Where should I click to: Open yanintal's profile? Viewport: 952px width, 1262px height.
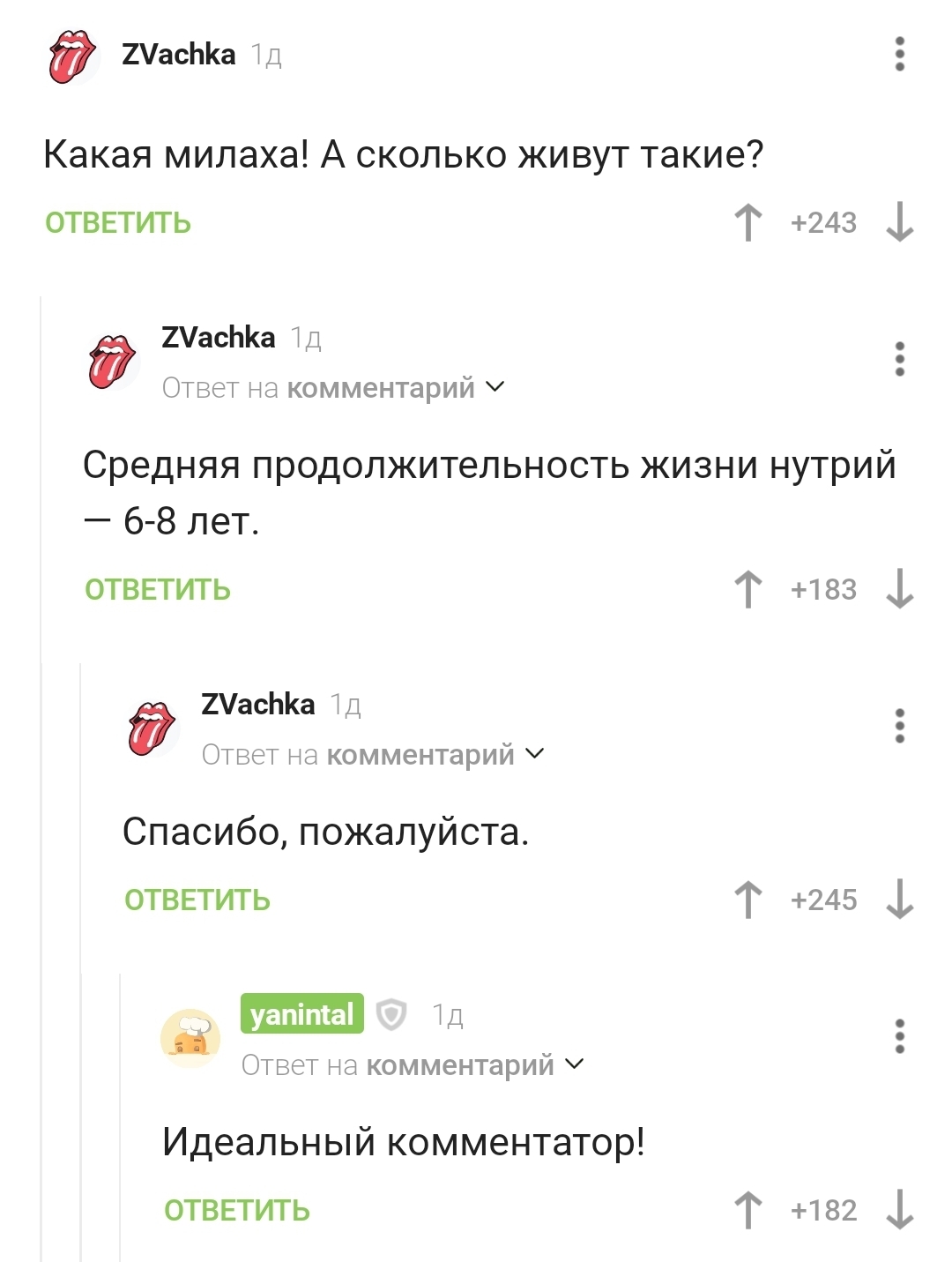coord(301,1014)
